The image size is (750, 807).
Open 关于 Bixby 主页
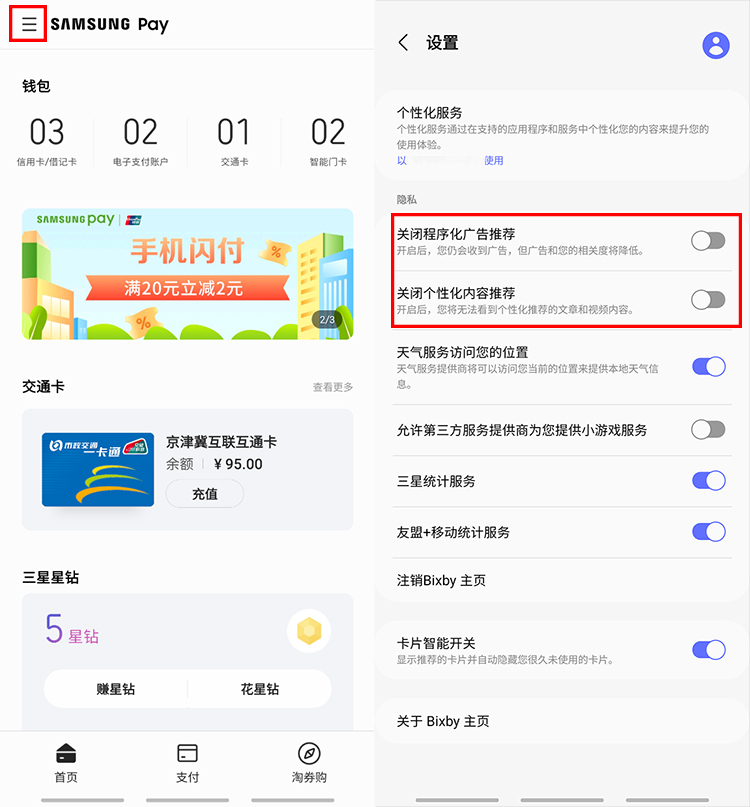click(x=560, y=722)
